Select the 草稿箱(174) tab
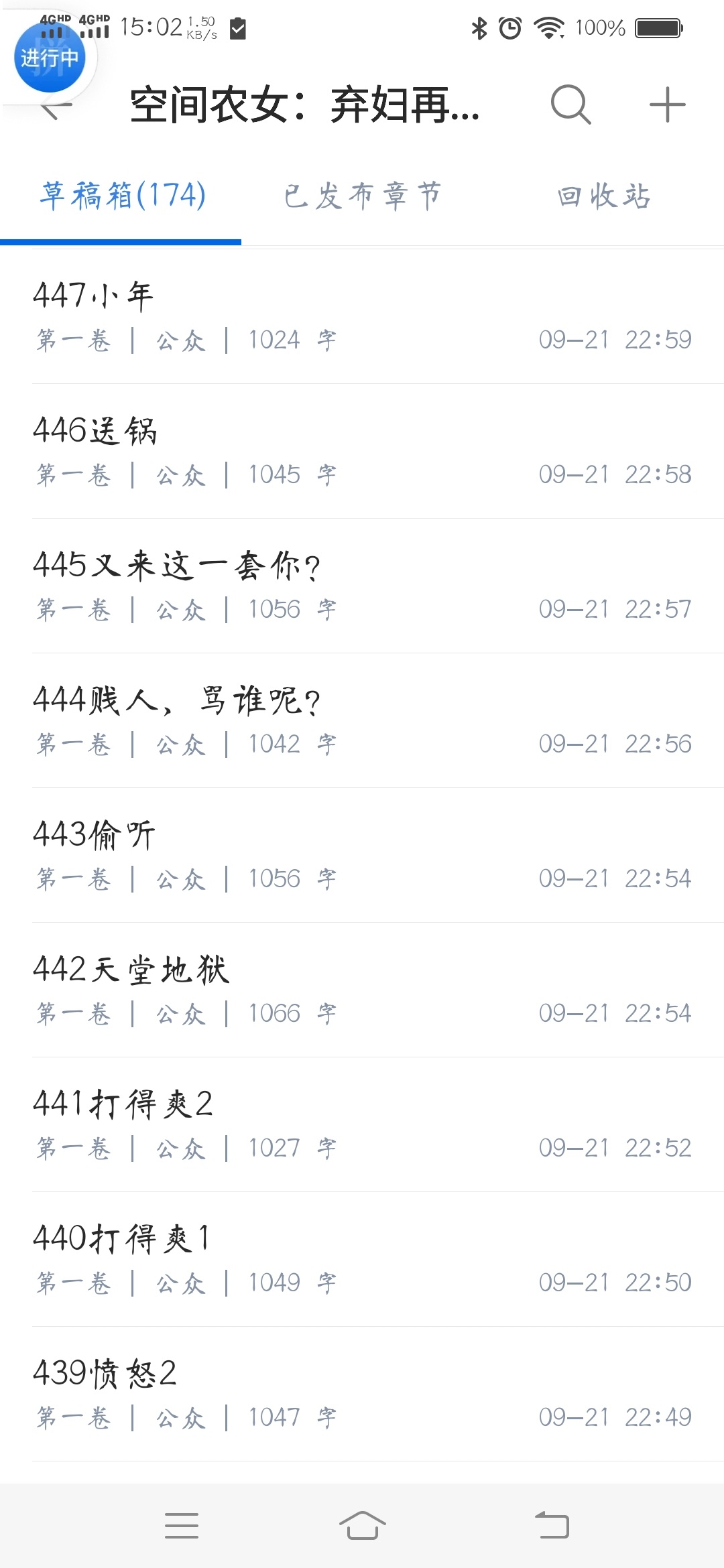 point(122,196)
